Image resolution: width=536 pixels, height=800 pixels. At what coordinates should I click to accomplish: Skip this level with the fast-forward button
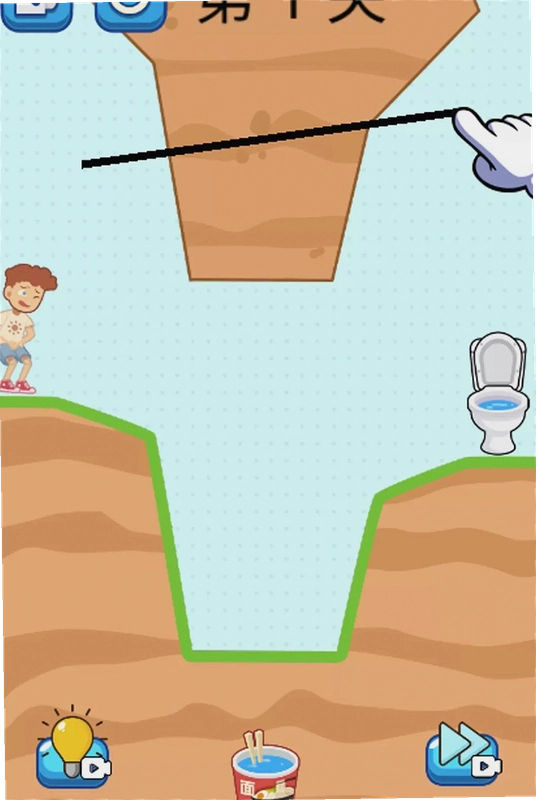[462, 754]
